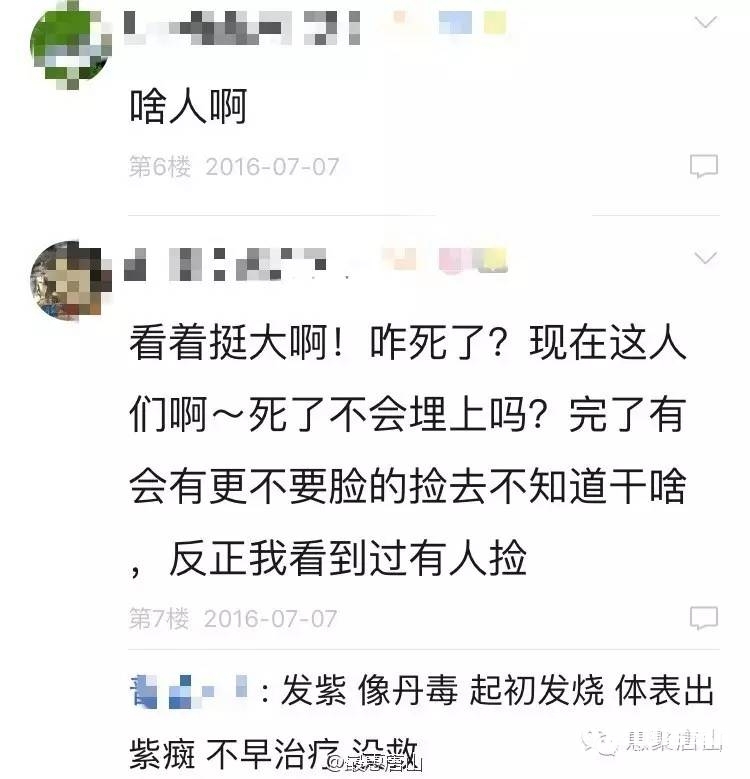This screenshot has height=779, width=750.
Task: Expand options chevron on the 第7楼 comment
Action: coord(706,259)
